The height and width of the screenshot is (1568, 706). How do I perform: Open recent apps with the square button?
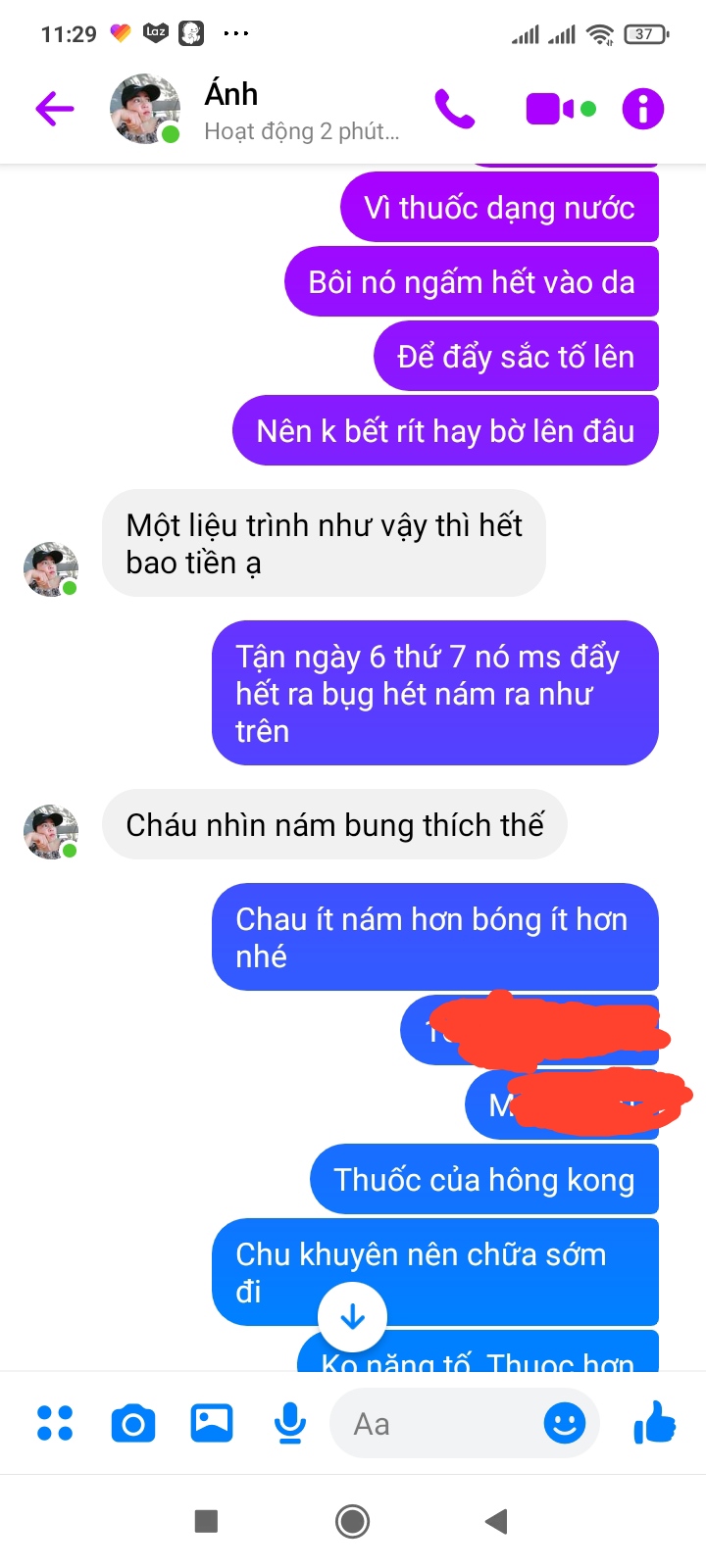click(206, 1521)
